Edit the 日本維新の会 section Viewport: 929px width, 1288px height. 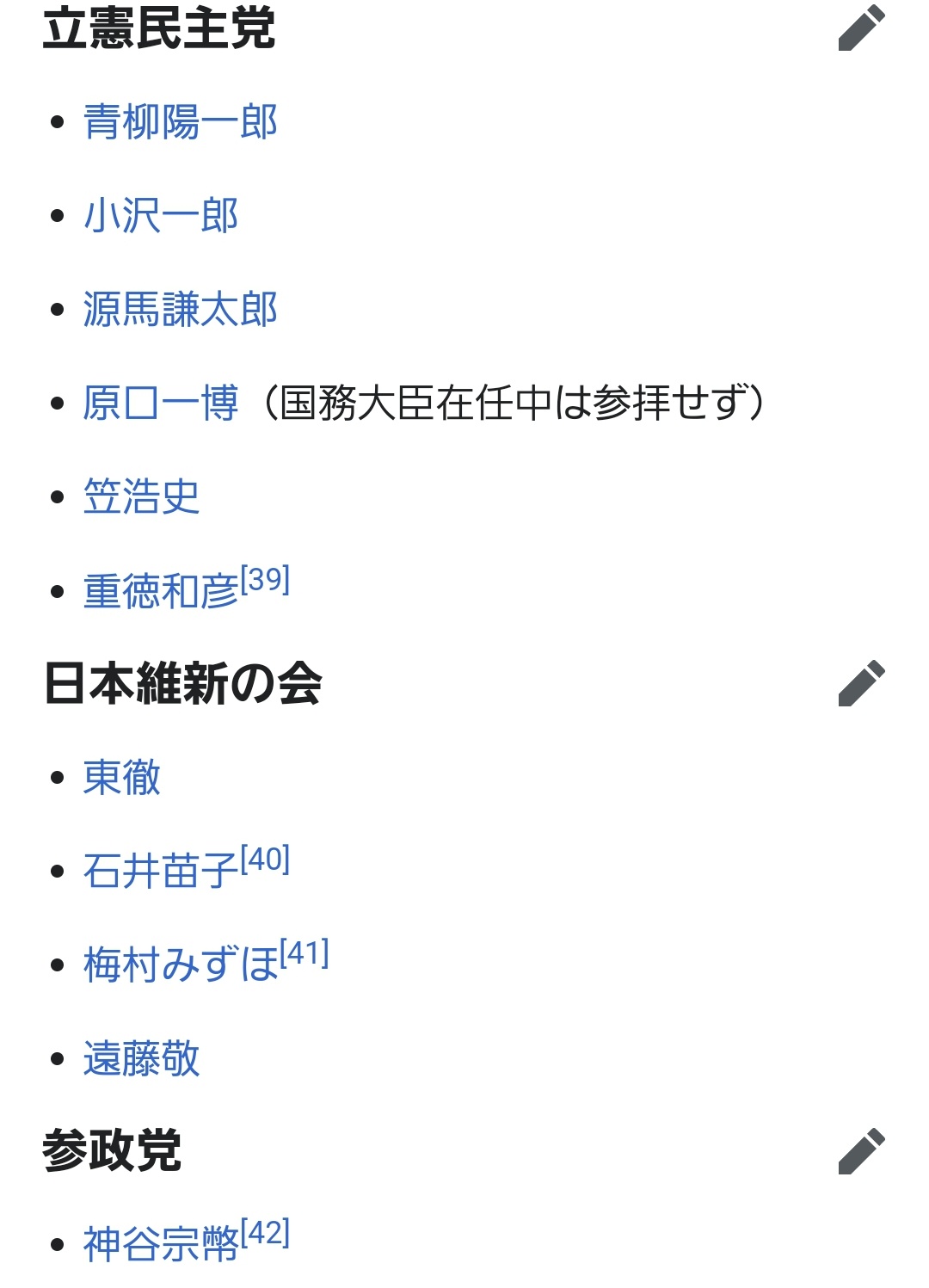(x=861, y=684)
